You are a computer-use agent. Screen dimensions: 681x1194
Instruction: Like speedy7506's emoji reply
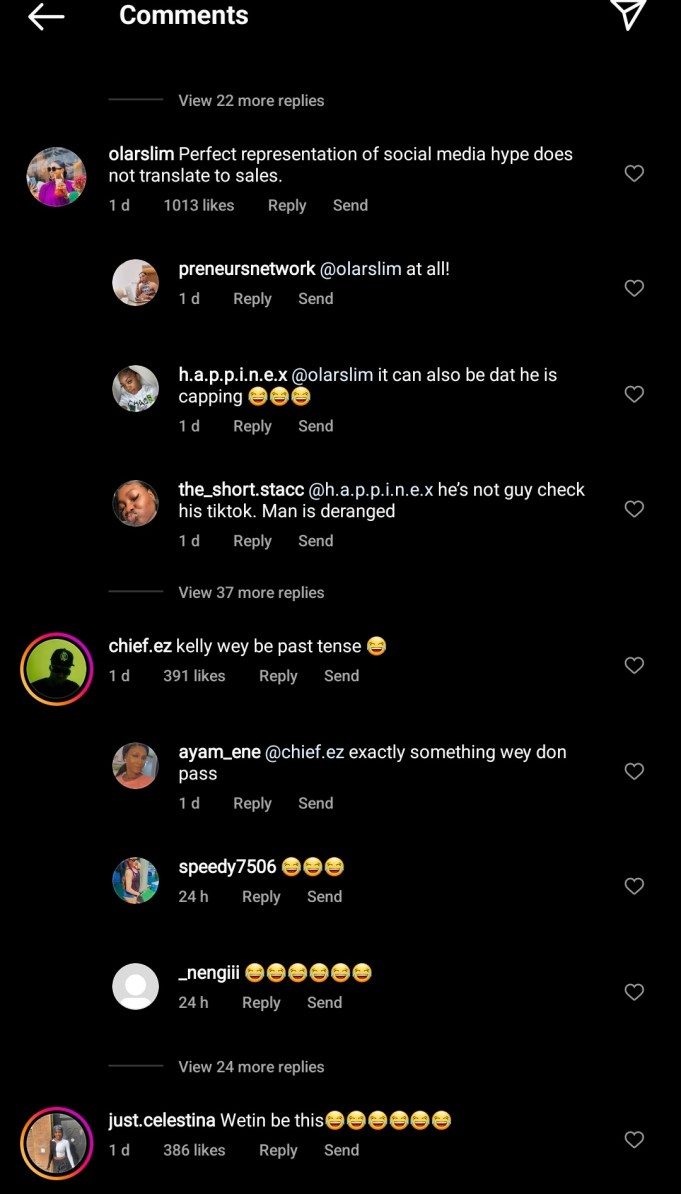pos(634,886)
